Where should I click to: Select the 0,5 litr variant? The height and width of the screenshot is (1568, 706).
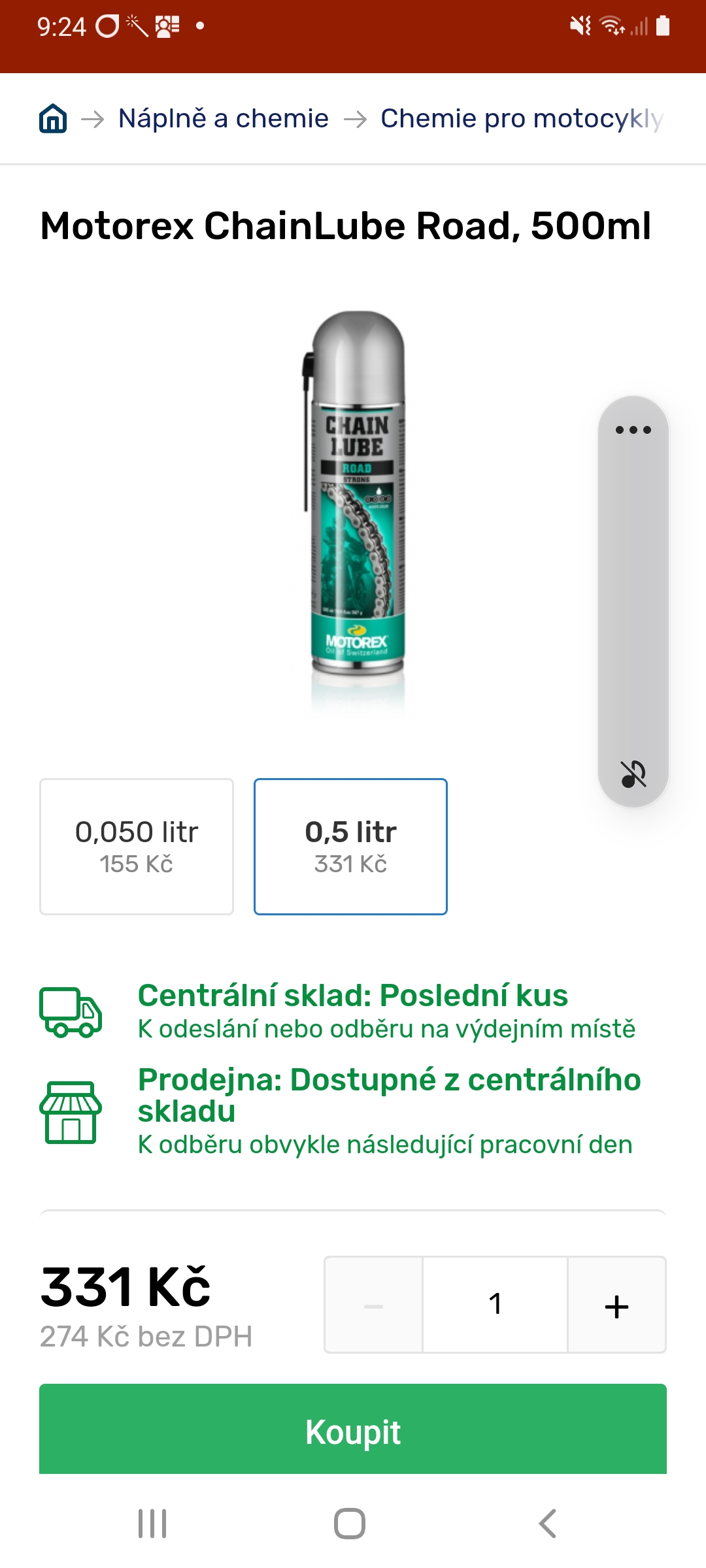pos(350,846)
